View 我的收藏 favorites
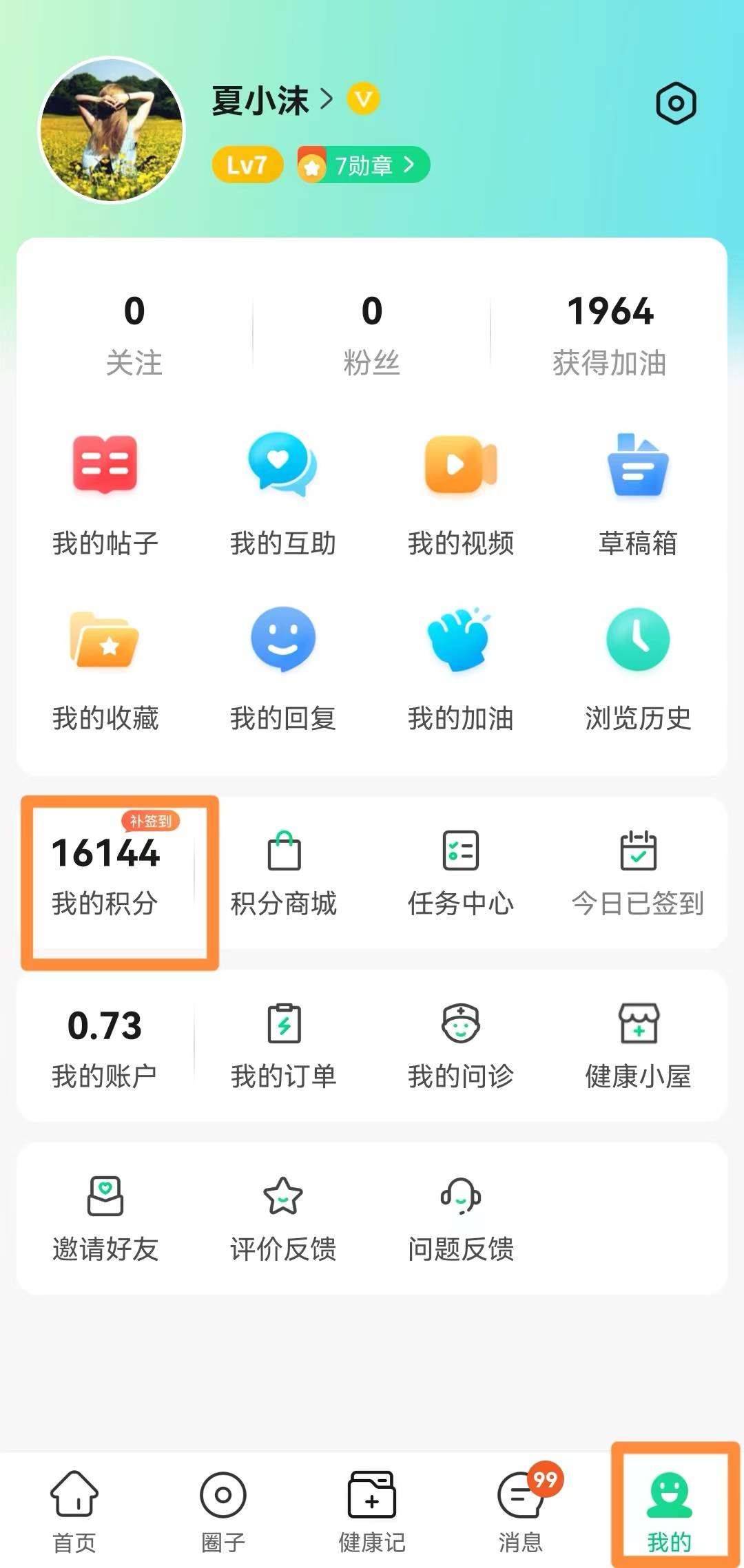The width and height of the screenshot is (744, 1568). [105, 667]
